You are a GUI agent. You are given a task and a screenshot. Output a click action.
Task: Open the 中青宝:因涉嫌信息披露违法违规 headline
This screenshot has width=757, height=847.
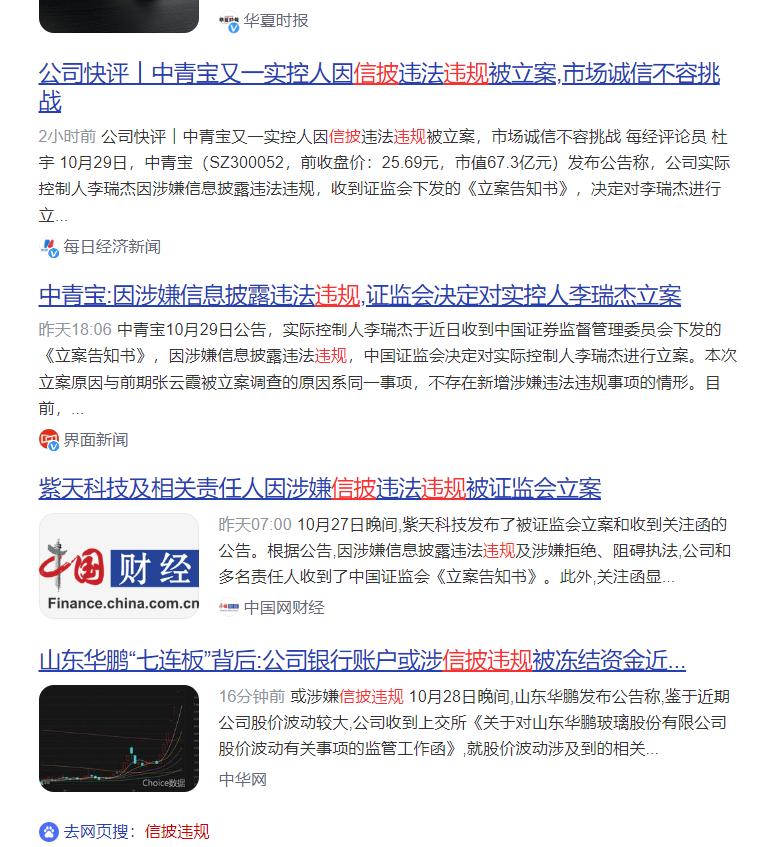[x=360, y=296]
